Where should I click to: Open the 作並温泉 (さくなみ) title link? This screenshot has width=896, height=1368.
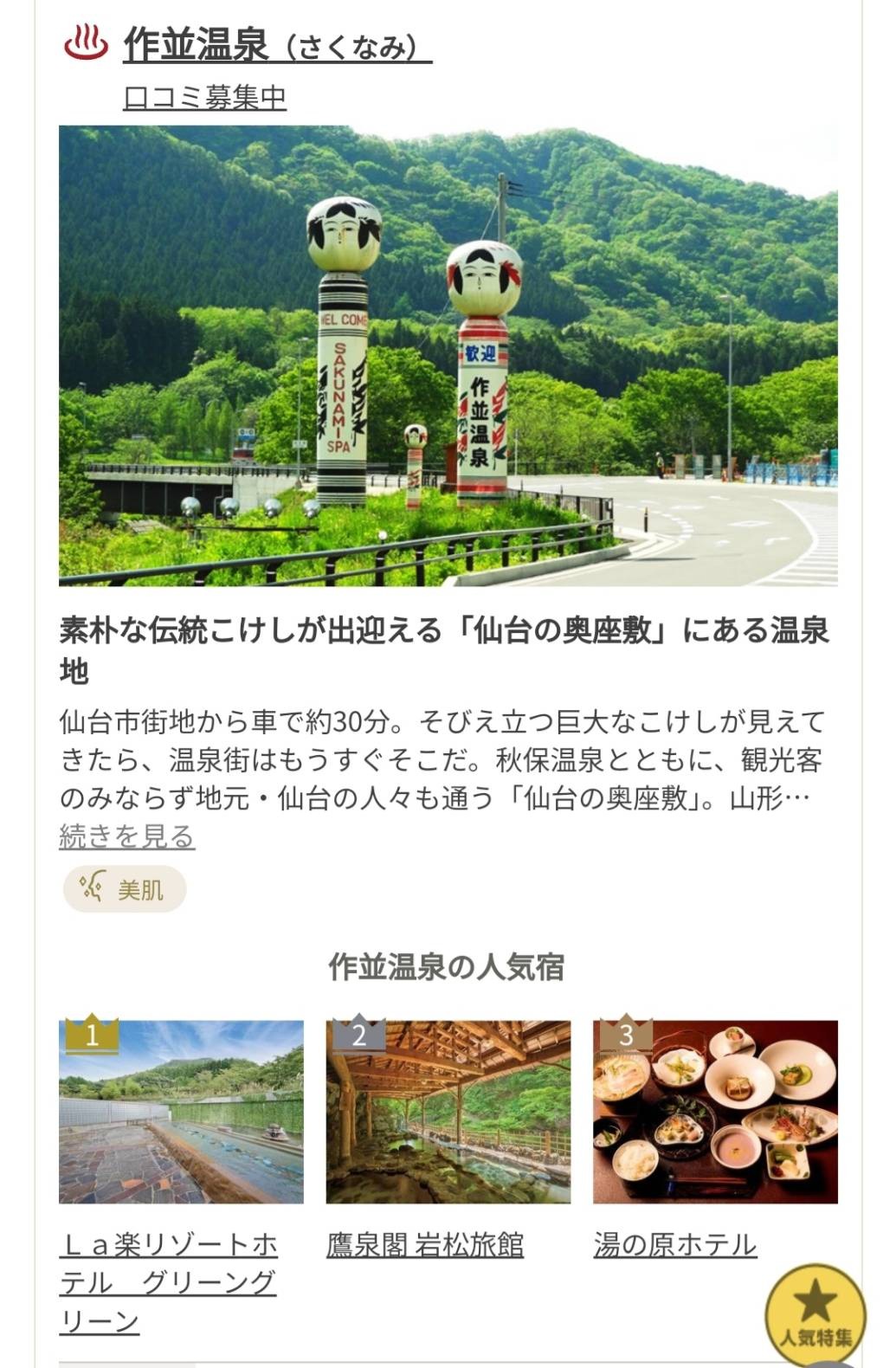(x=277, y=45)
